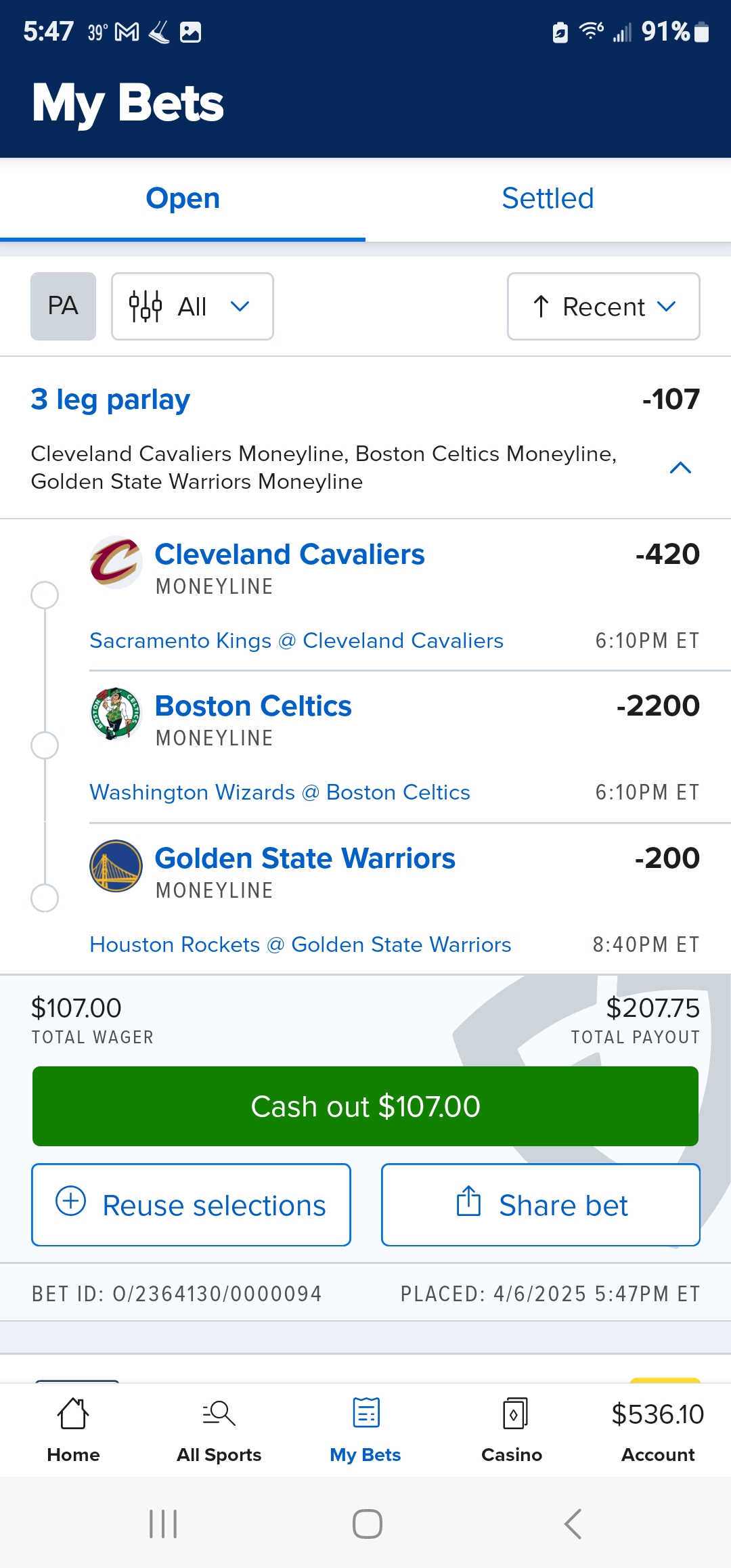Viewport: 731px width, 1568px height.
Task: Share bet with others
Action: [540, 1205]
